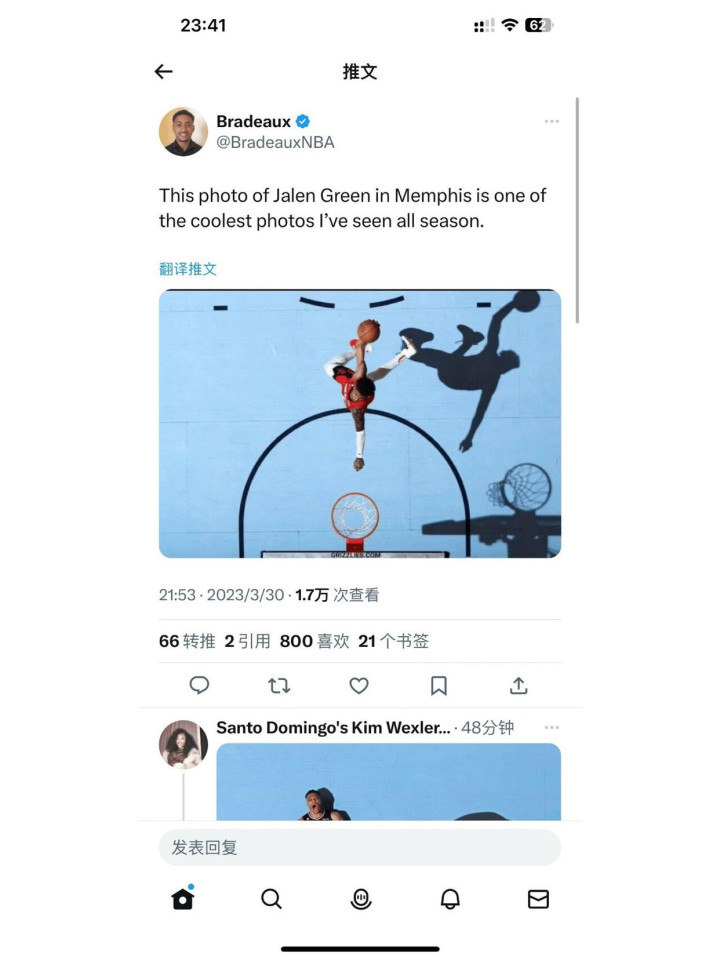Open Santo Domingo's Kim Wexler reply options menu
Image resolution: width=720 pixels, height=960 pixels.
click(x=552, y=727)
